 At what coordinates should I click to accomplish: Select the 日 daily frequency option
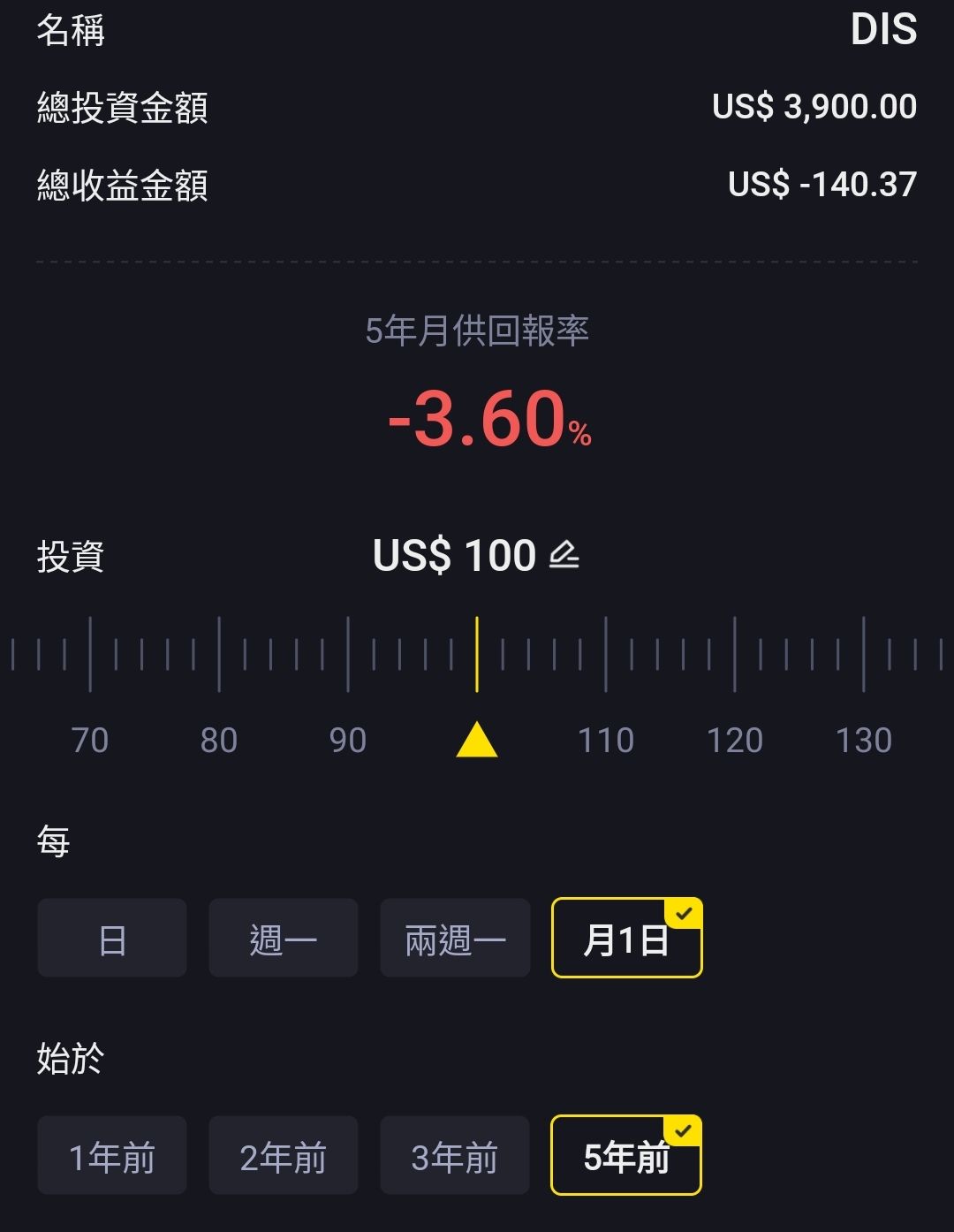[112, 939]
